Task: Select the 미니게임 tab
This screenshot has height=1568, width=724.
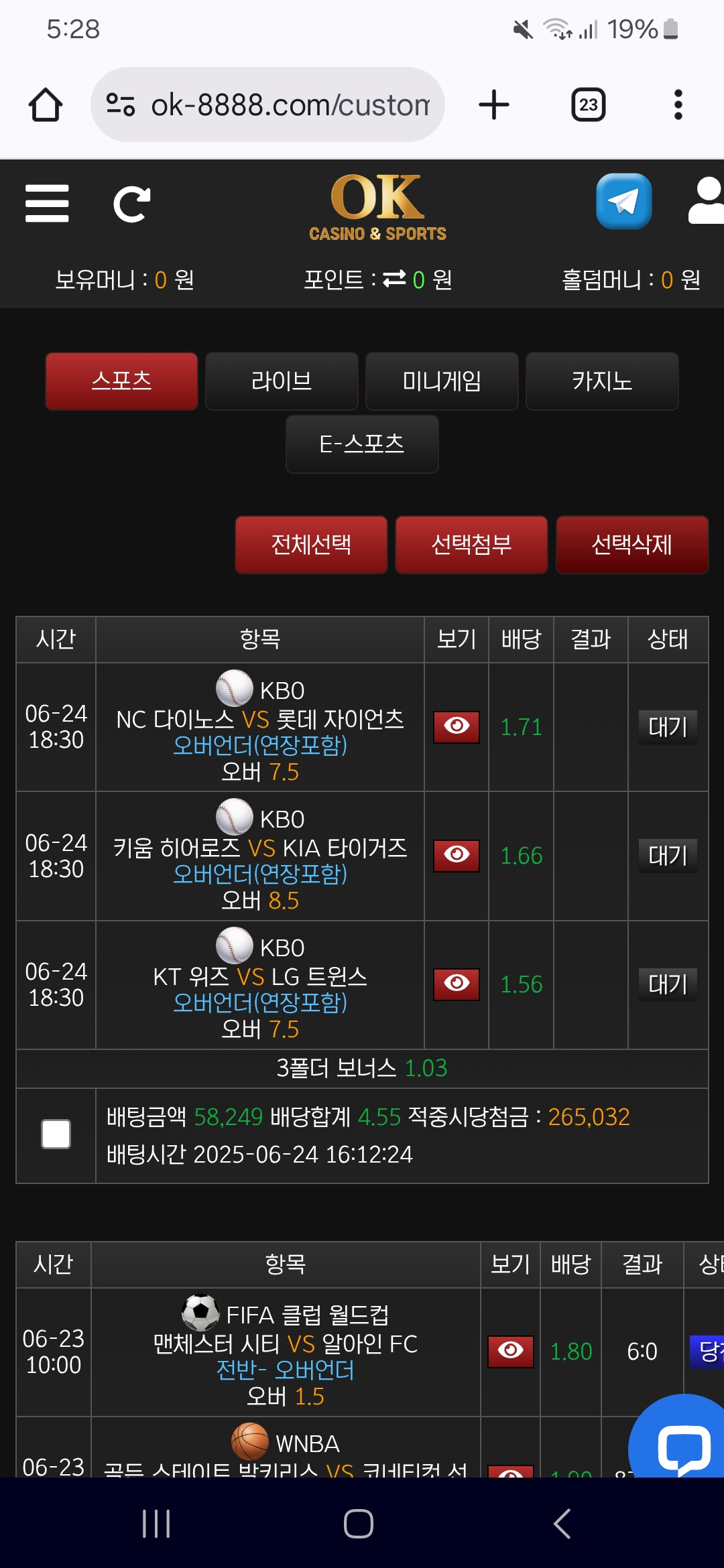Action: tap(442, 381)
